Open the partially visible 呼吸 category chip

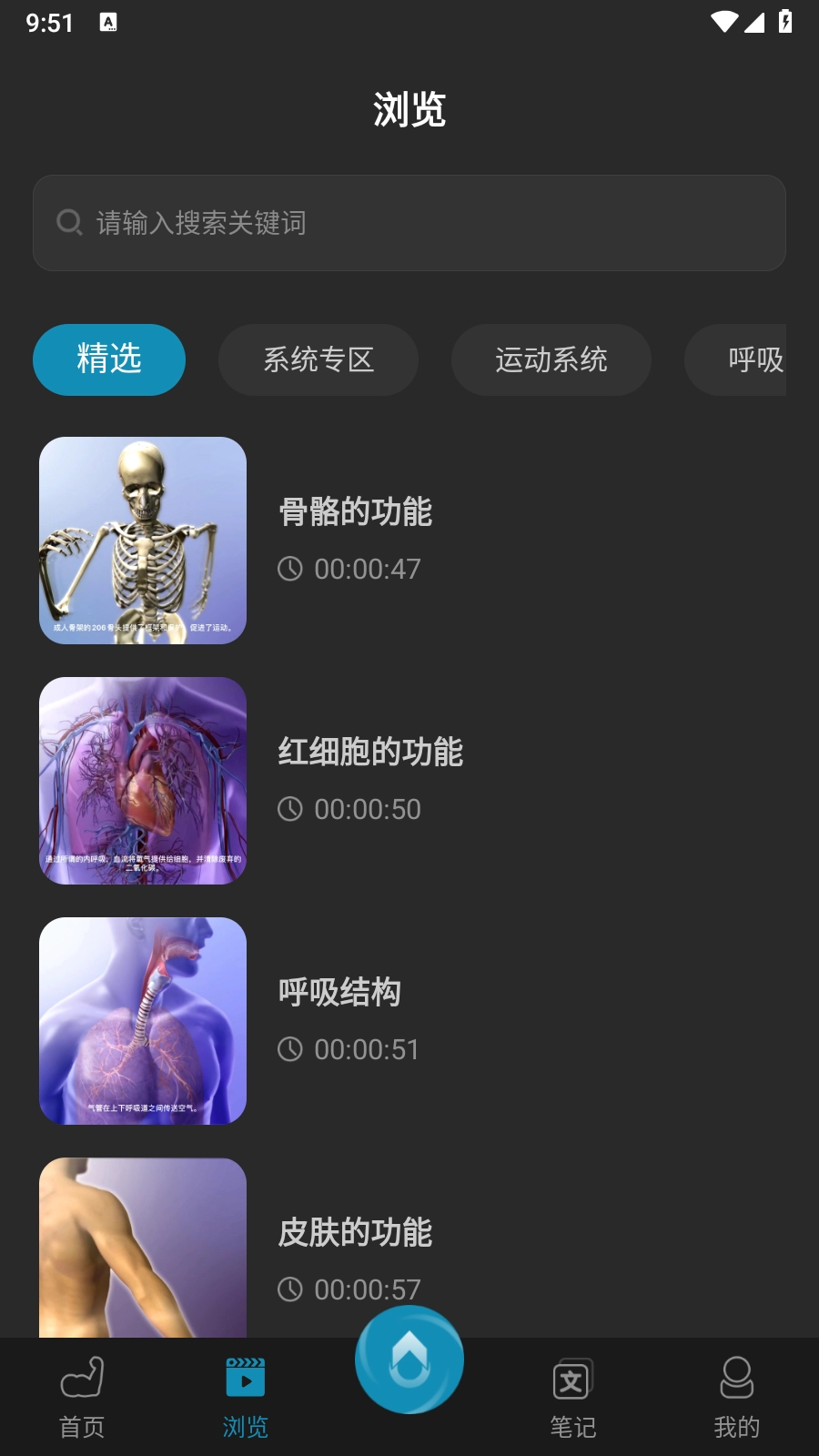pyautogui.click(x=755, y=359)
